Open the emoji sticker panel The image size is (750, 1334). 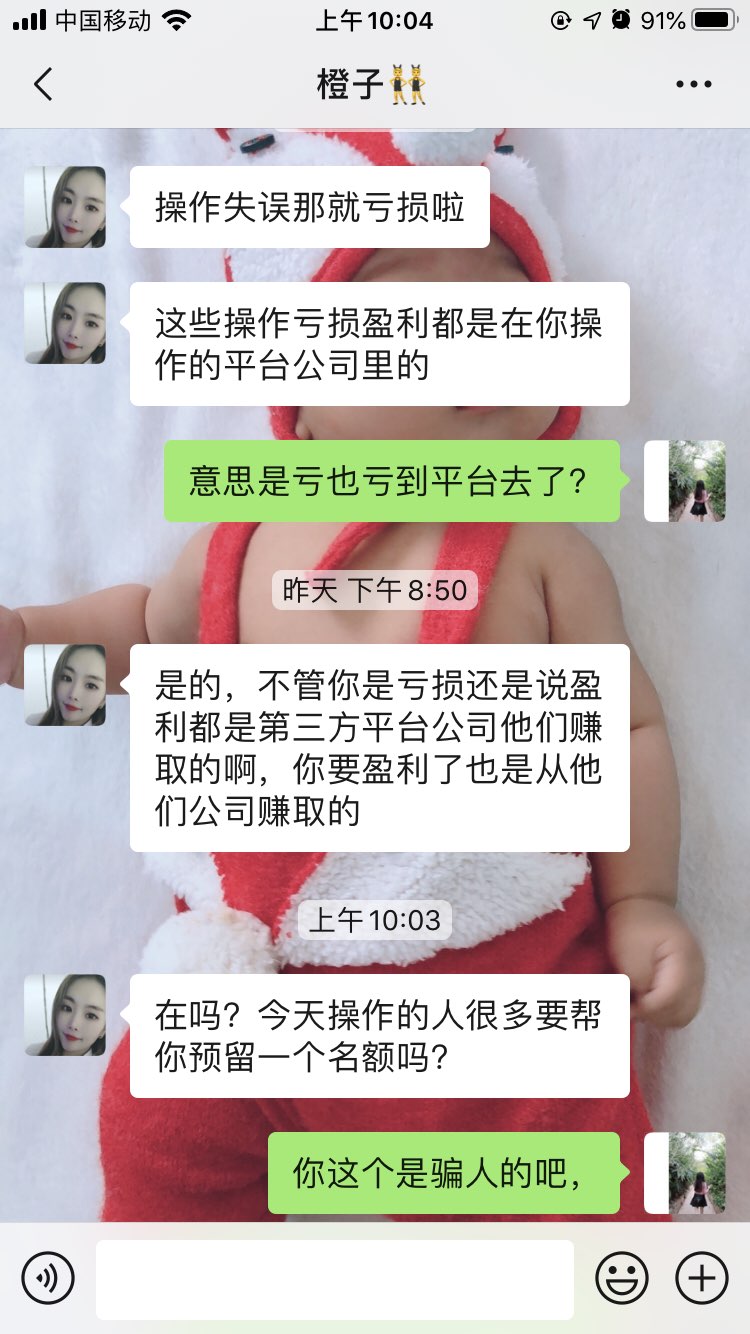[622, 1278]
